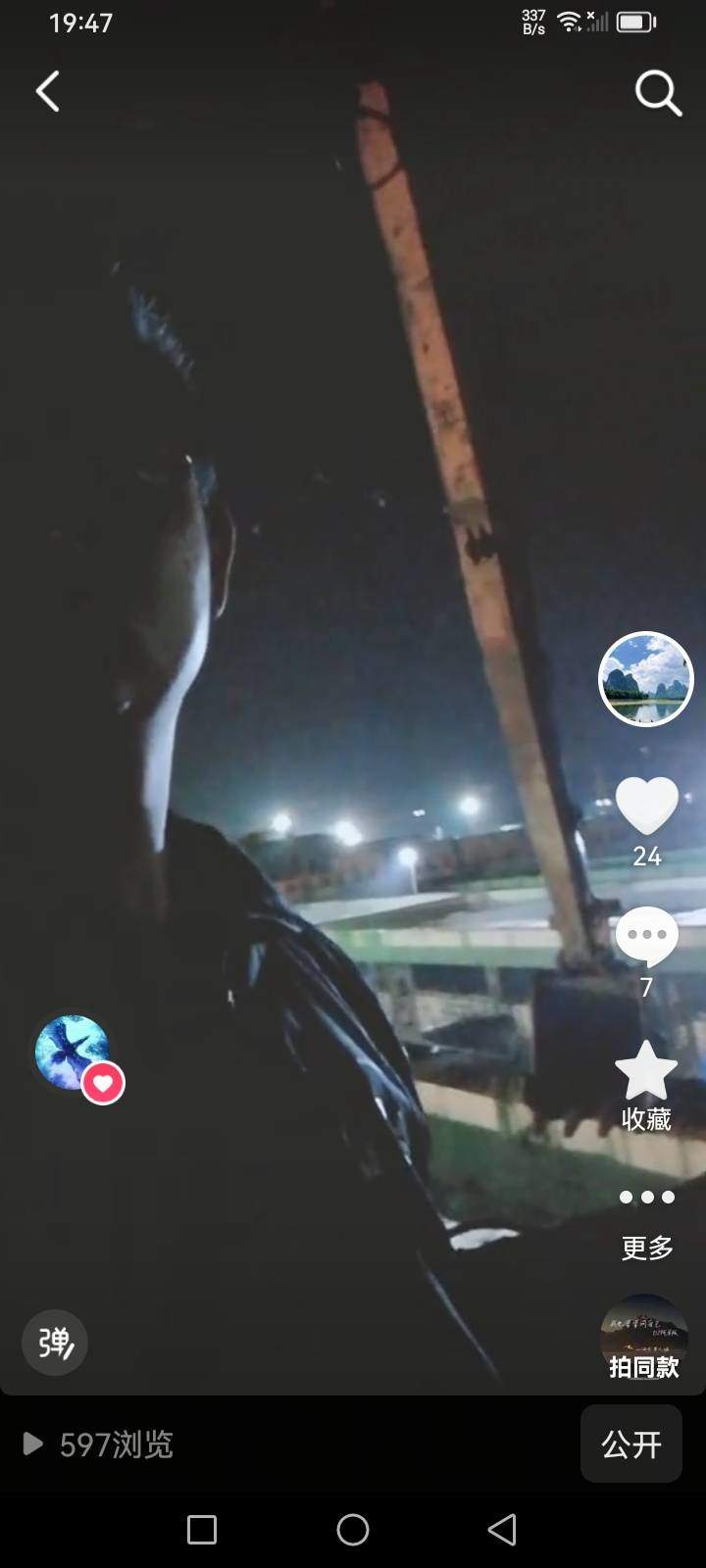
Task: Open search with the magnifier icon
Action: click(658, 93)
